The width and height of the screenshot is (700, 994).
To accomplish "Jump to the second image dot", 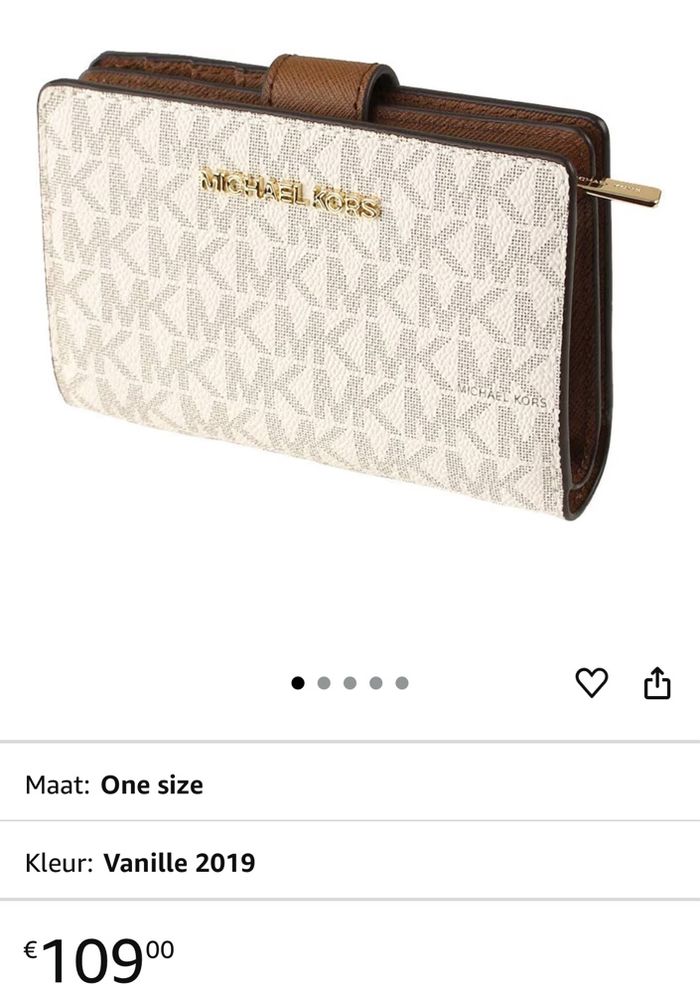I will [324, 683].
